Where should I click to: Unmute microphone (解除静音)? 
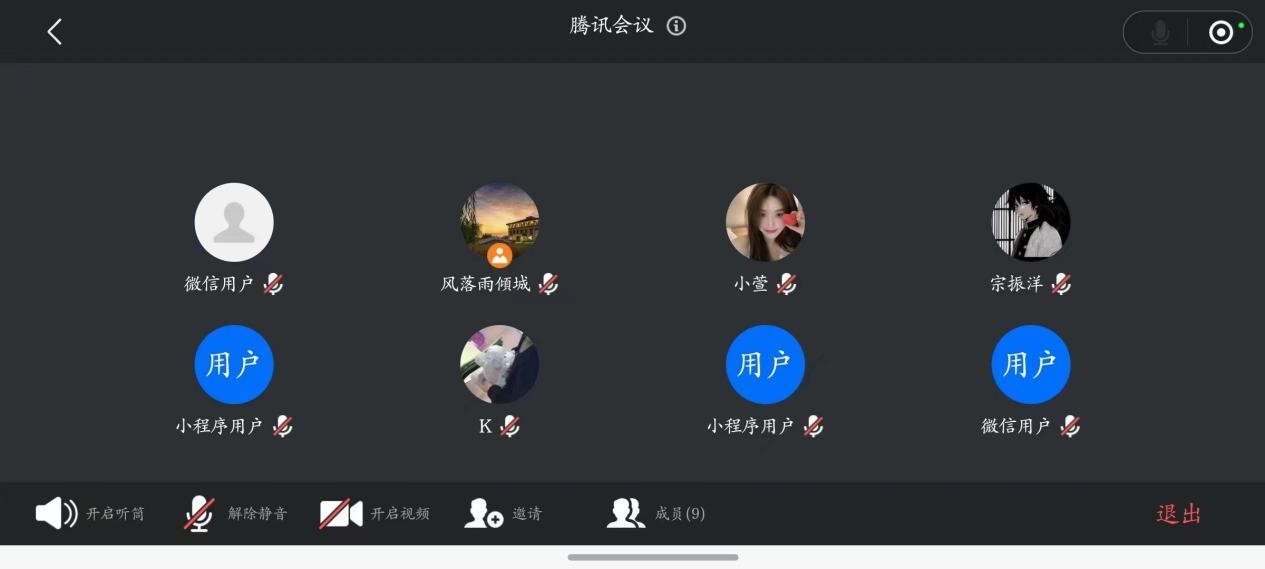[236, 514]
